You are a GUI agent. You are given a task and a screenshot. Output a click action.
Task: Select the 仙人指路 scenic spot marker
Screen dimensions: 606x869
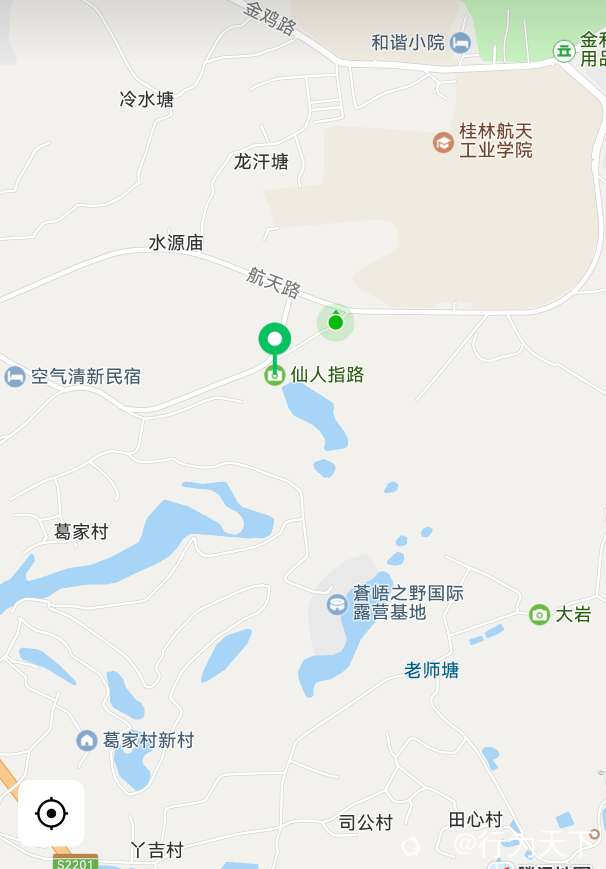pos(273,375)
